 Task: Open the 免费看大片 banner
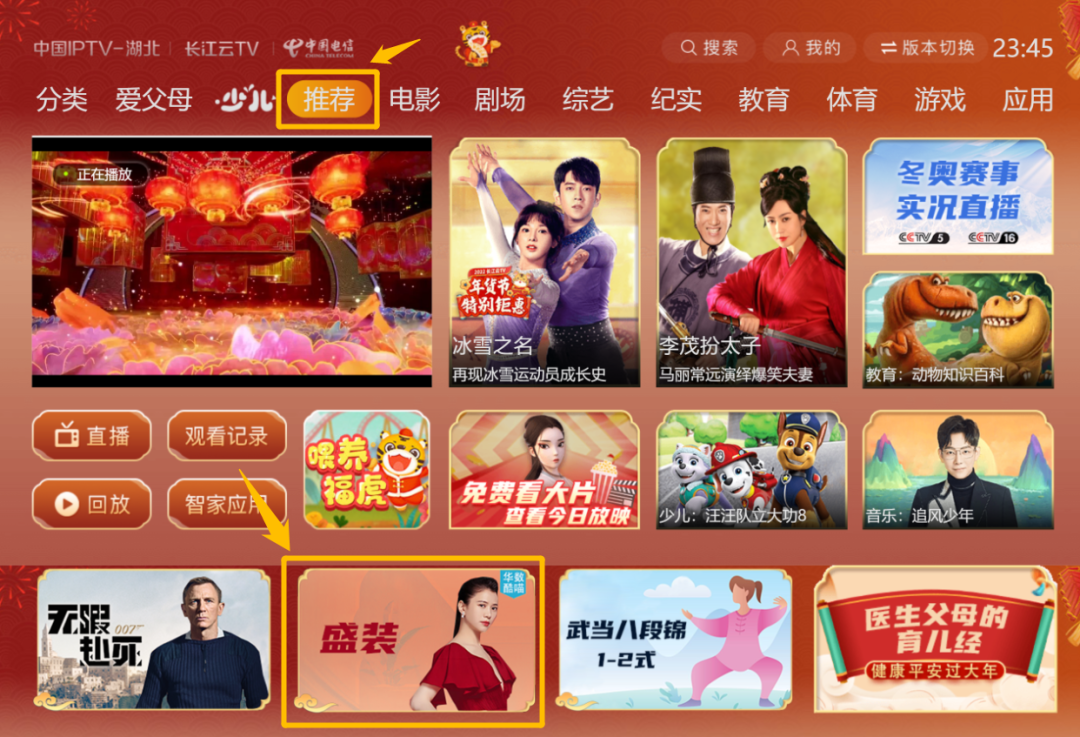point(544,469)
